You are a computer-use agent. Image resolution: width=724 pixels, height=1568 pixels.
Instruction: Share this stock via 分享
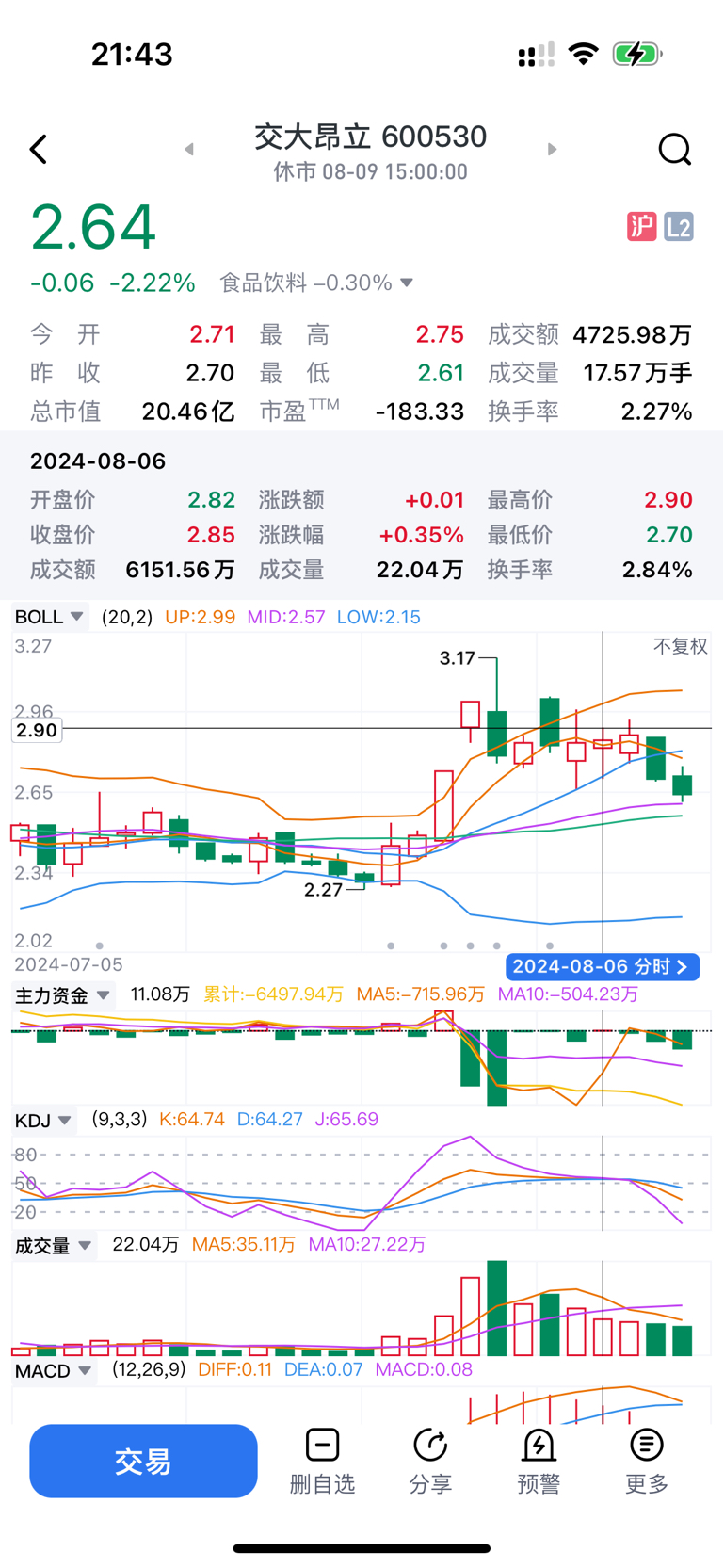pos(430,1461)
